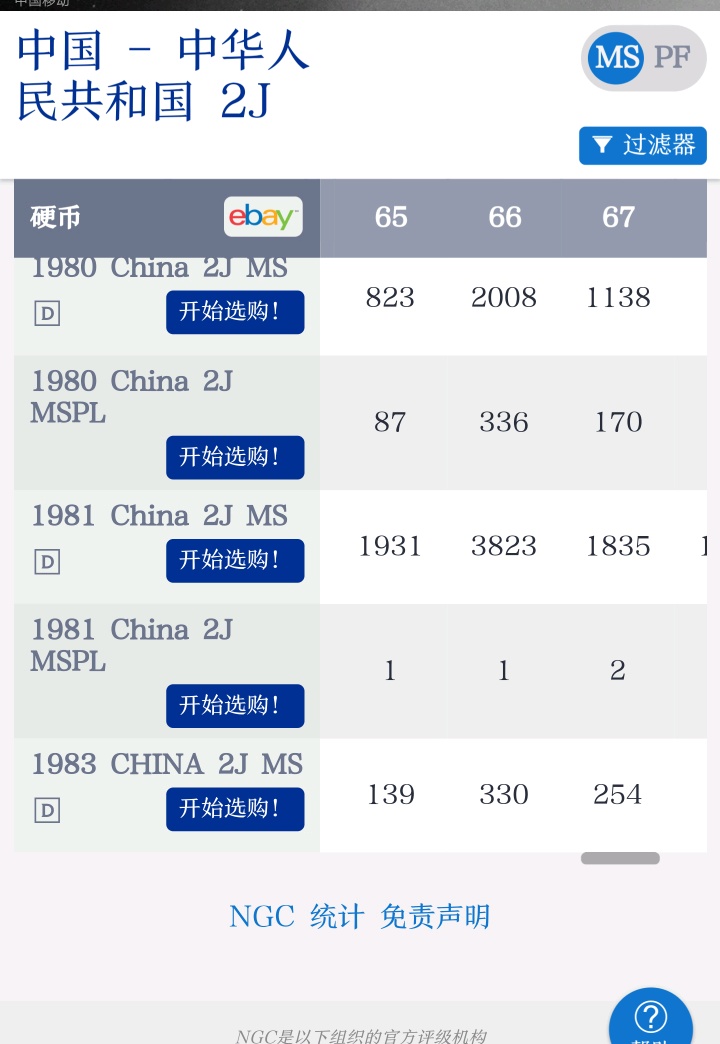The height and width of the screenshot is (1044, 720).
Task: Open the D icon under 1983 CHINA 2J MS
Action: (47, 810)
